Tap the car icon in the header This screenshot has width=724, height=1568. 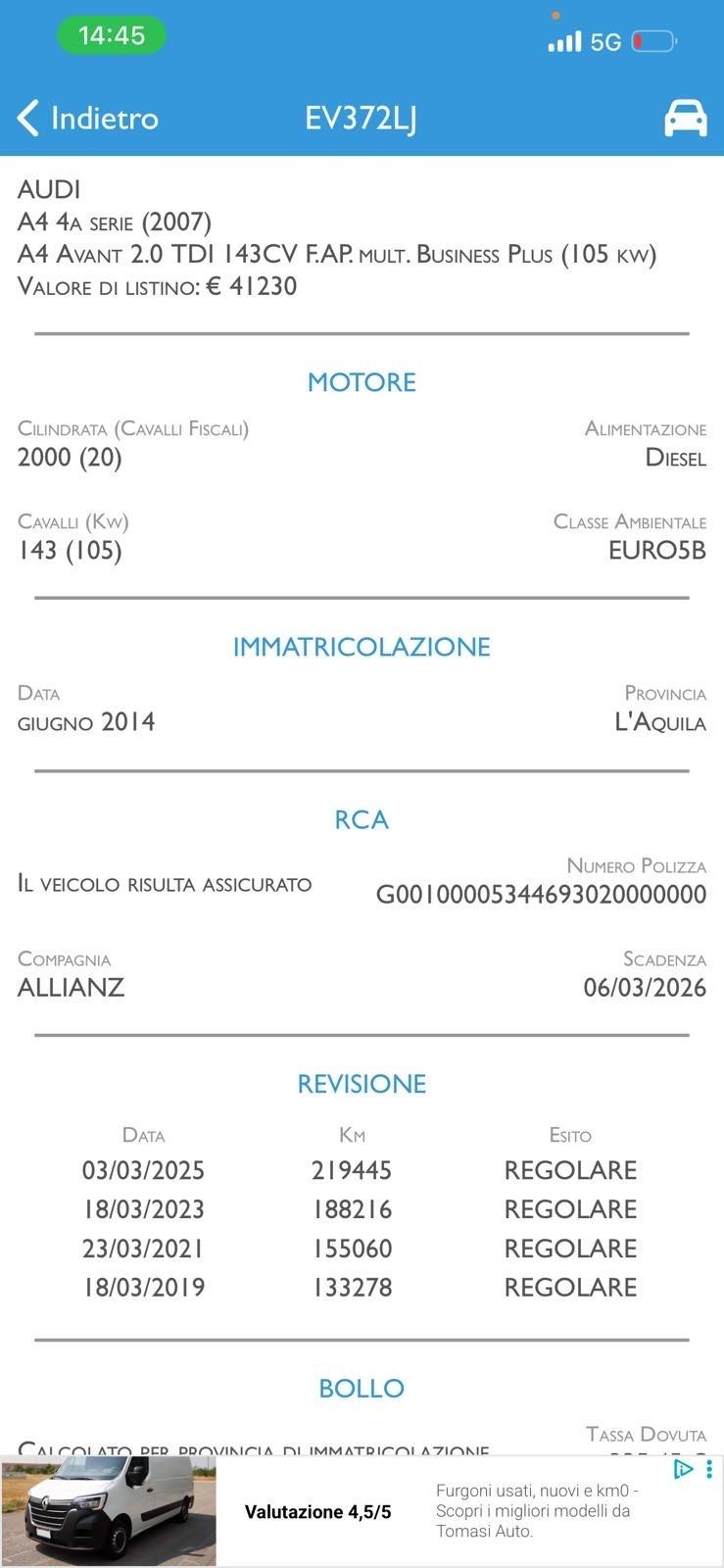click(685, 119)
